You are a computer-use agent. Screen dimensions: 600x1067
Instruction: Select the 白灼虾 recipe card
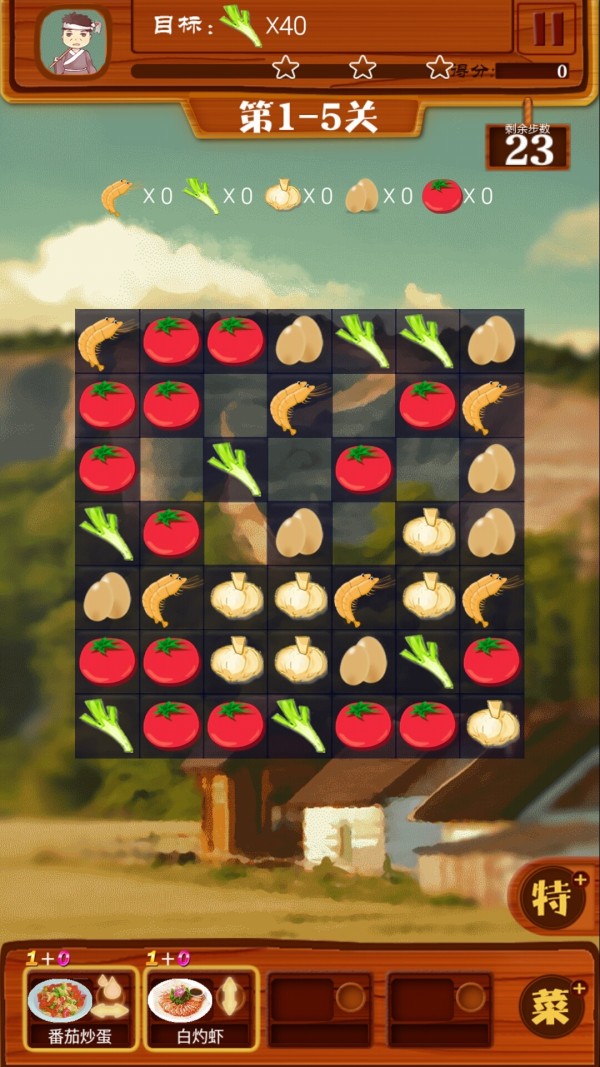pos(200,1007)
